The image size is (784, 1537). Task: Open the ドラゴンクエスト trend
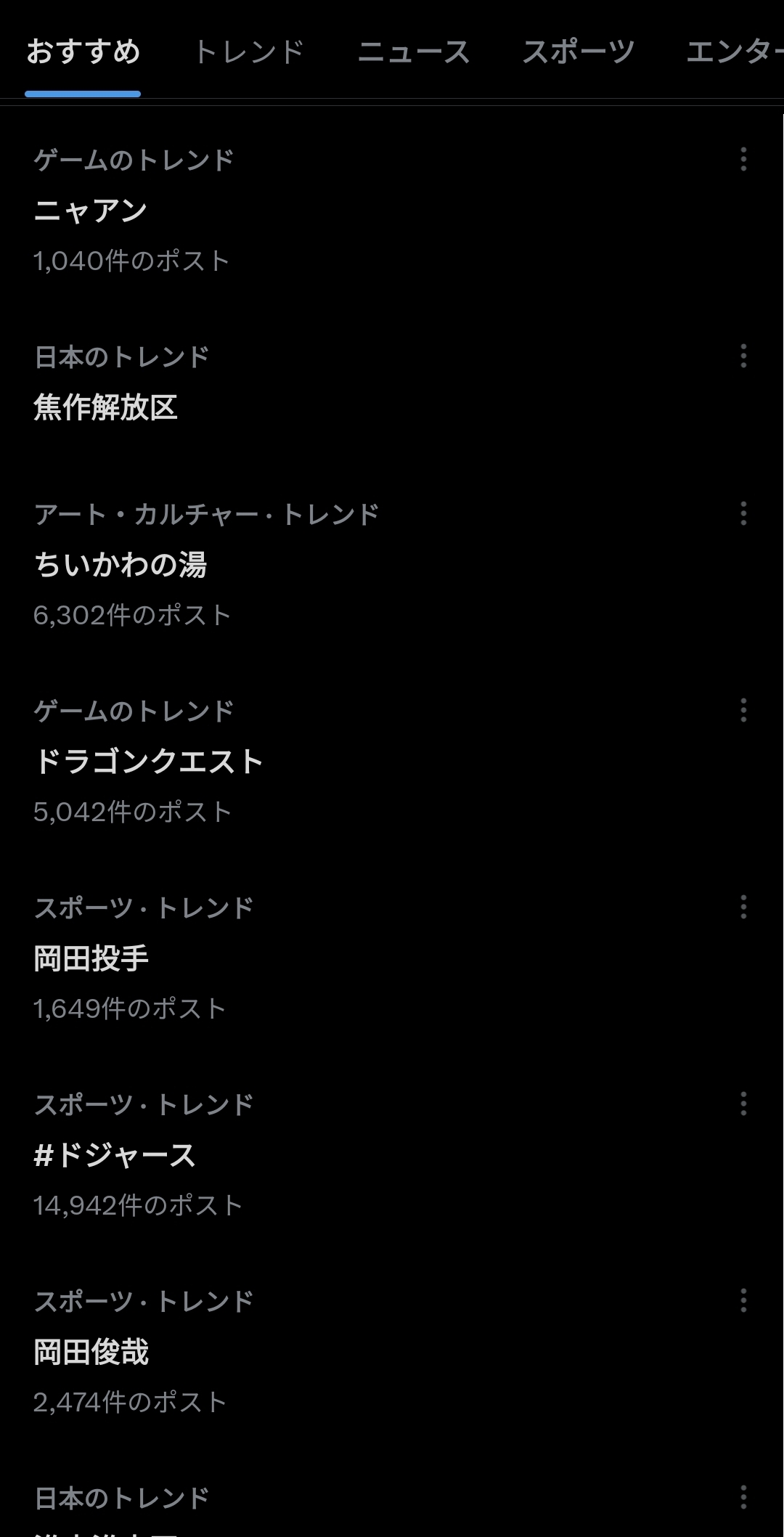pos(149,762)
